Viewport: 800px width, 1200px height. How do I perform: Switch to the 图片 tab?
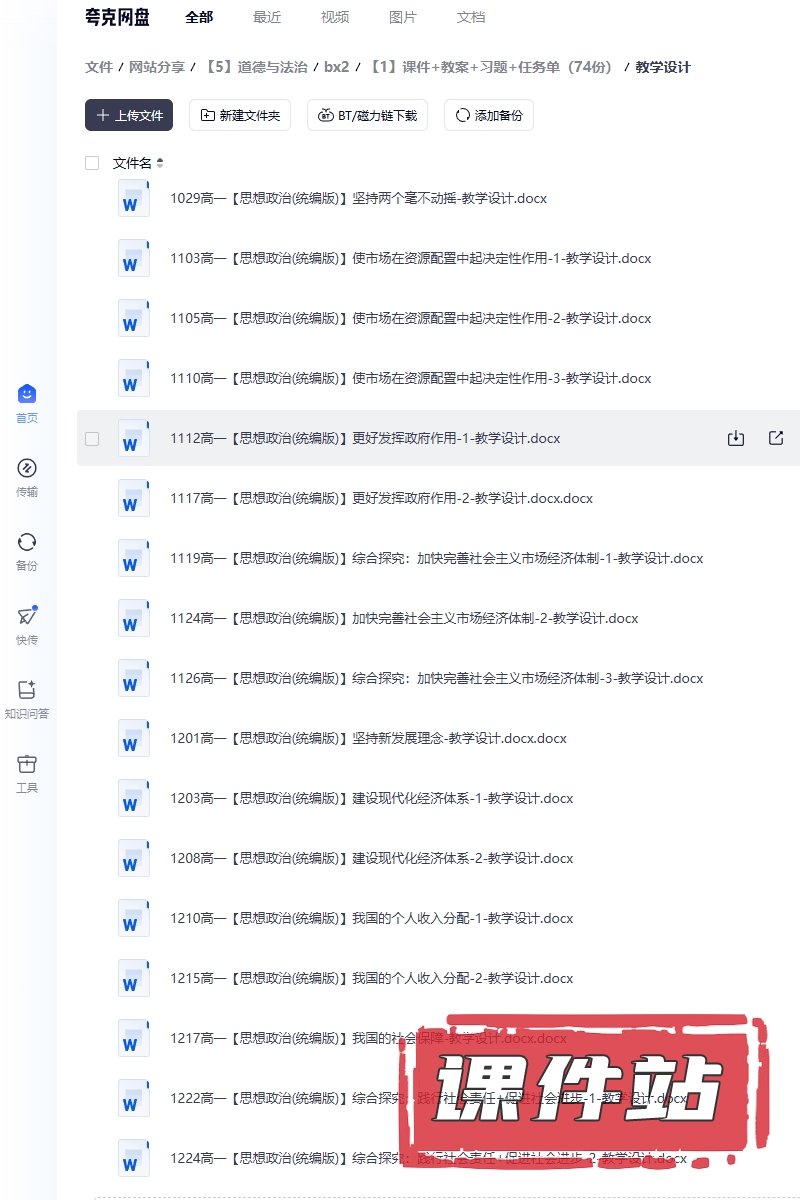[403, 17]
